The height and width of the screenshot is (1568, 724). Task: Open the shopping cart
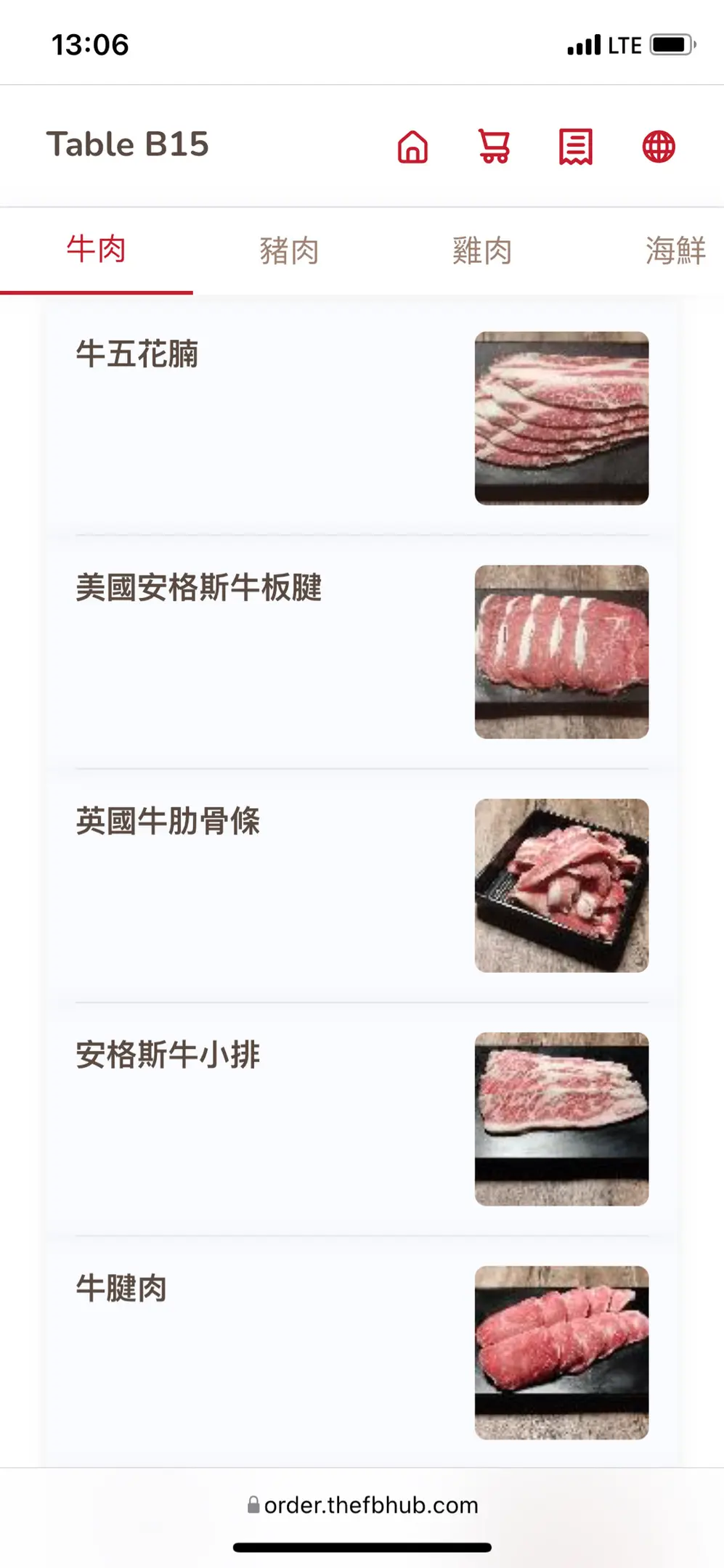tap(495, 147)
